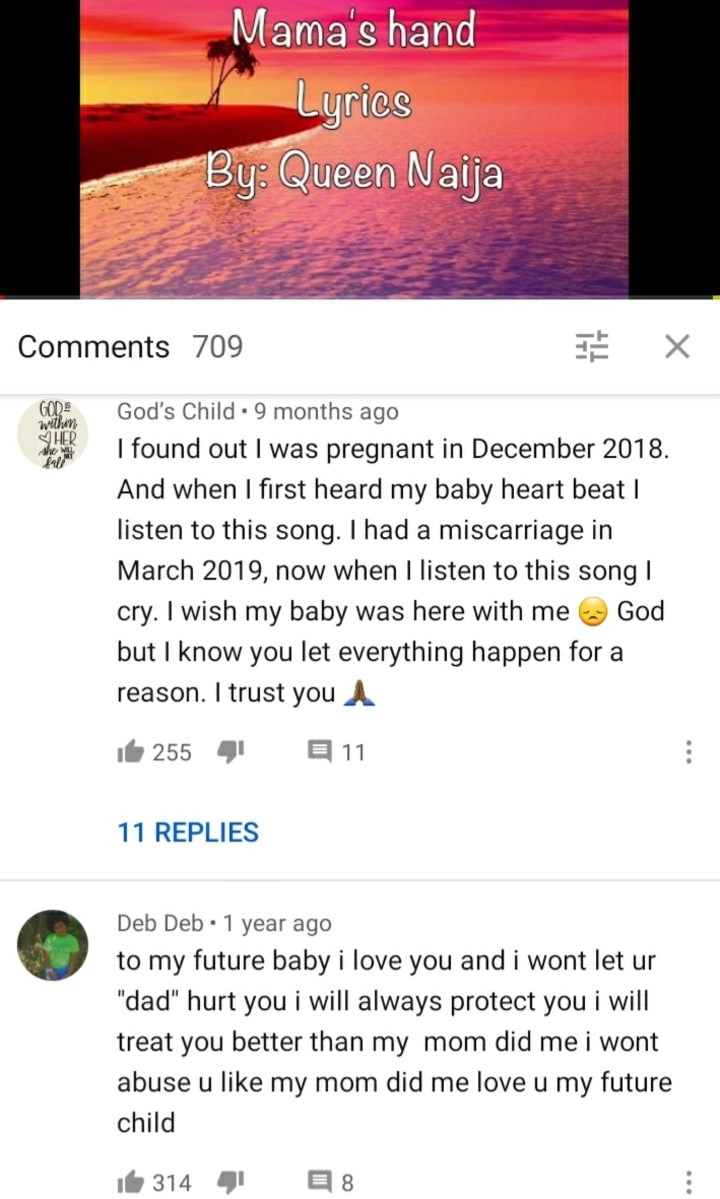Open replies icon on Deb Deb's comment
720x1199 pixels.
[319, 1183]
